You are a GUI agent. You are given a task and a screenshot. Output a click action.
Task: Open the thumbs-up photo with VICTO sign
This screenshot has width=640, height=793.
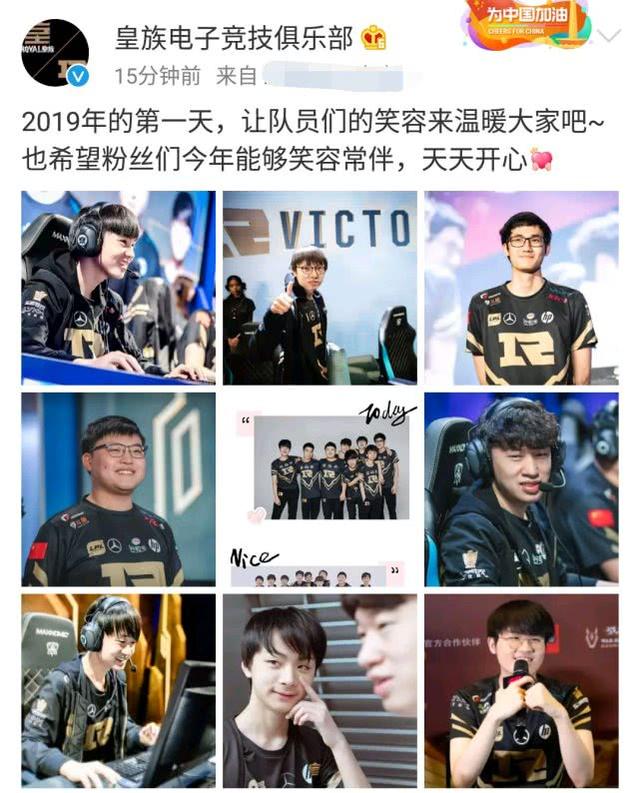tap(319, 287)
